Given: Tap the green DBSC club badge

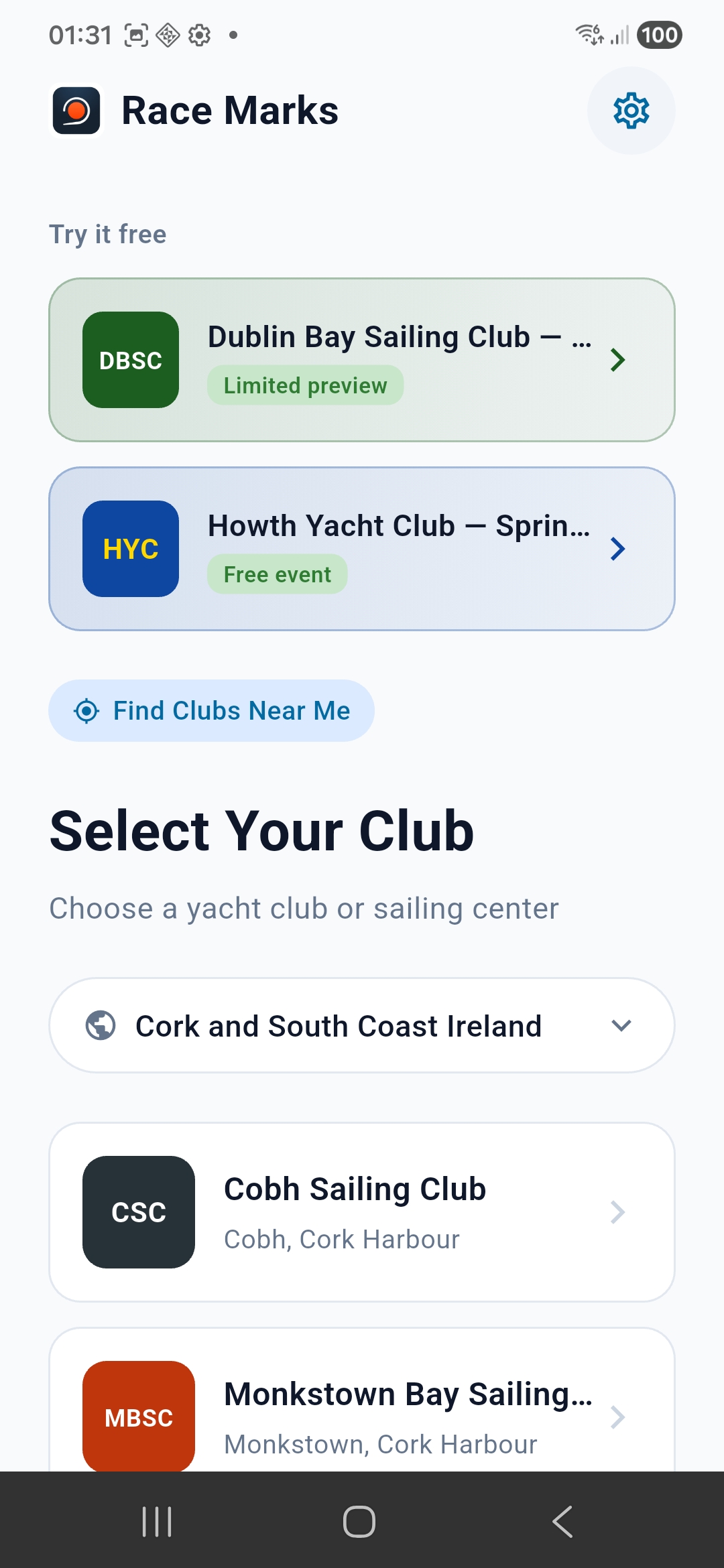Looking at the screenshot, I should (x=131, y=360).
